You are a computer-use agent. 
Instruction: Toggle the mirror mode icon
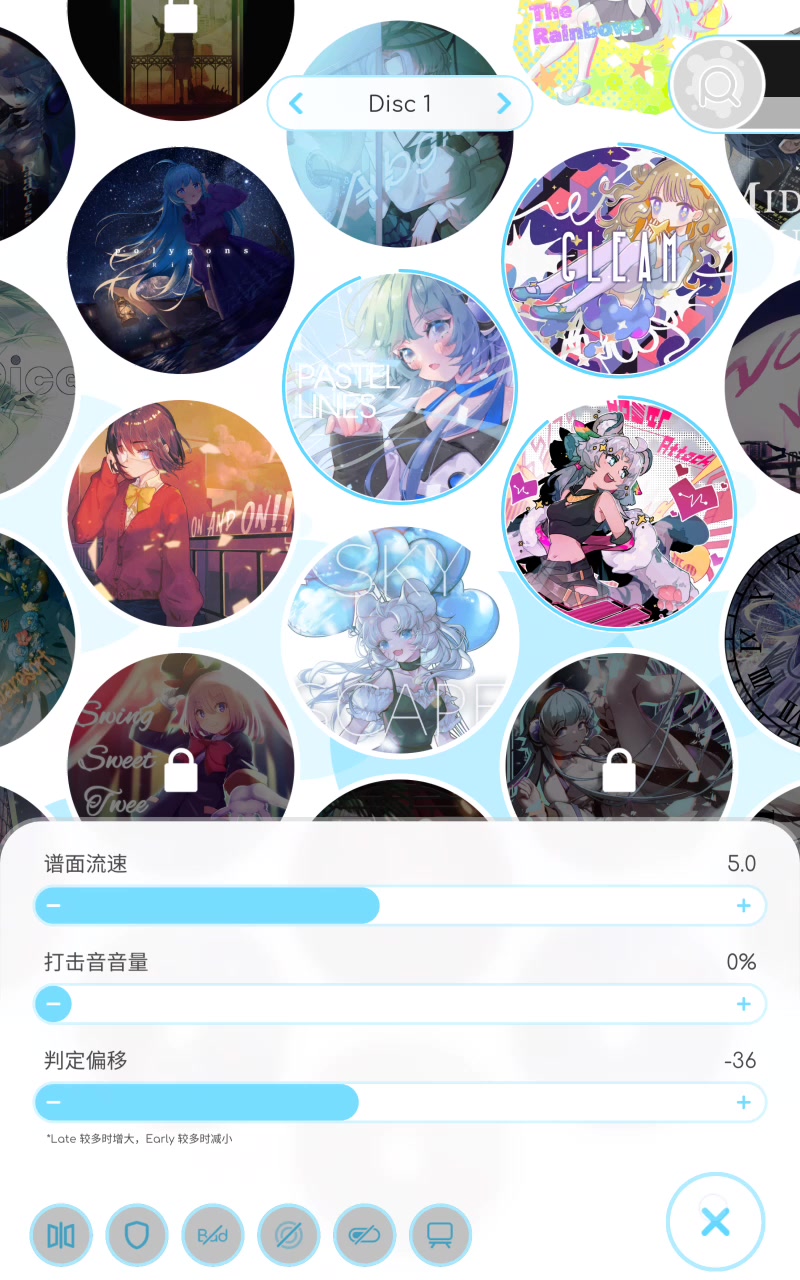point(61,1235)
